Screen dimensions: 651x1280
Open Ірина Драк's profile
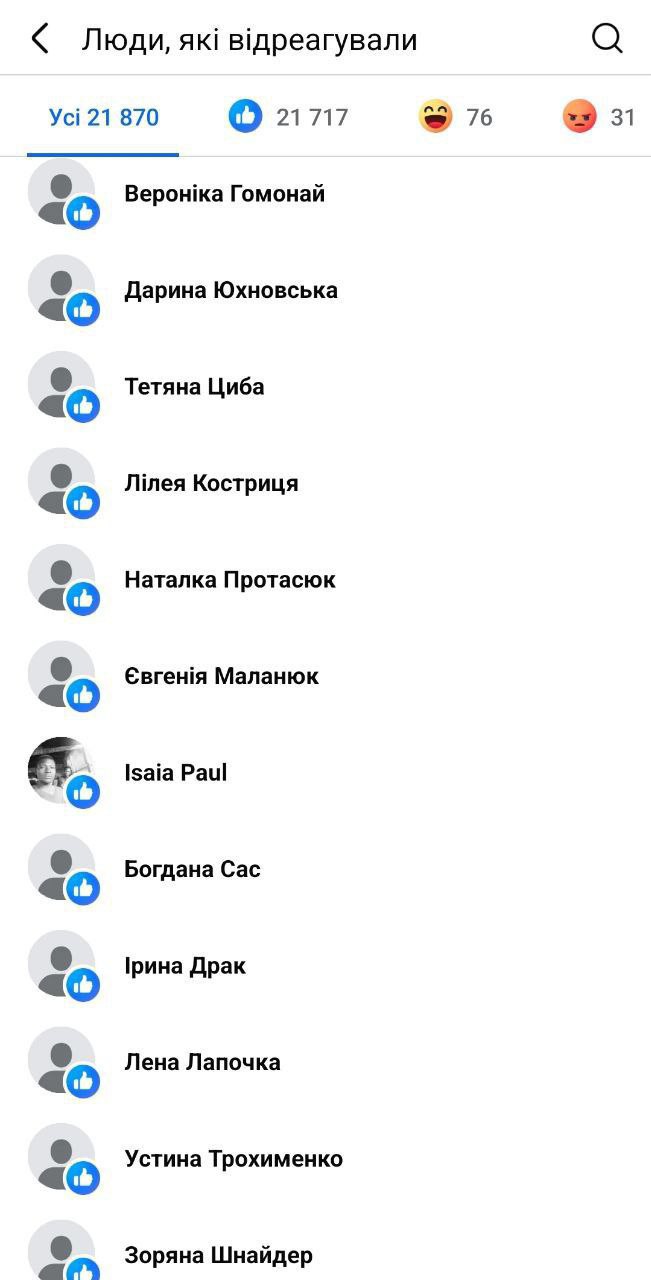[325, 966]
